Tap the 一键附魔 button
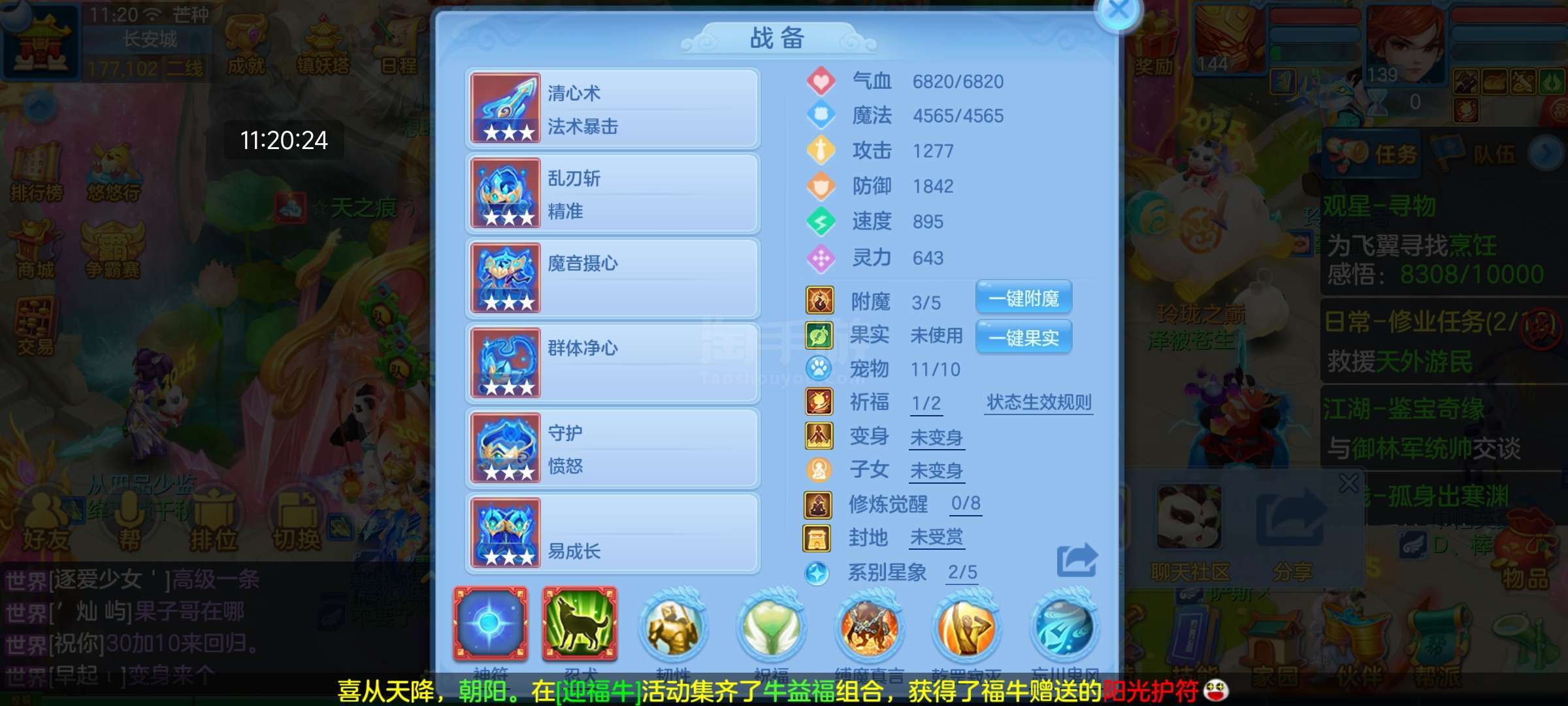The image size is (1568, 706). 1023,299
